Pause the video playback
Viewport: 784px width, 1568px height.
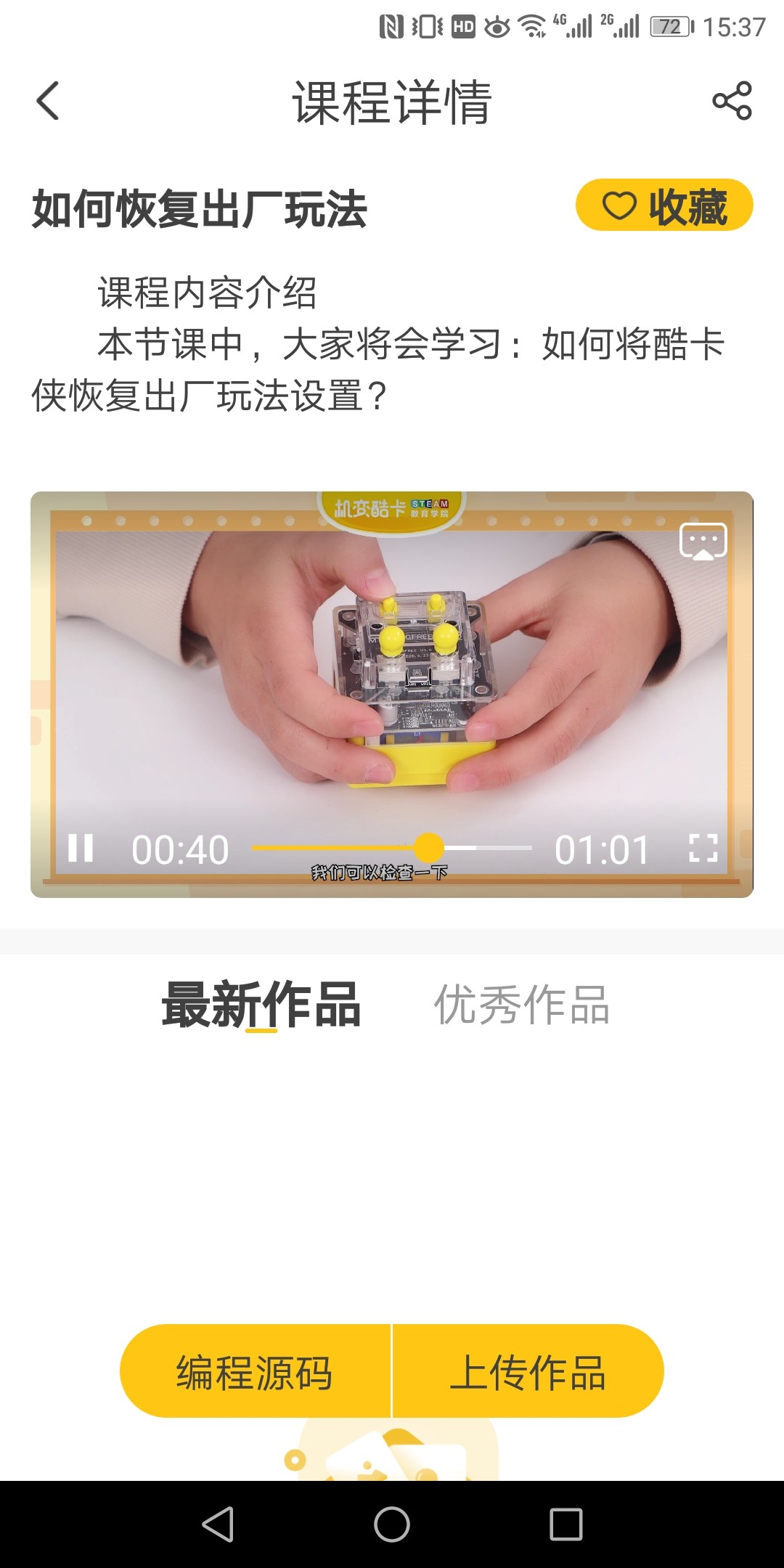click(81, 848)
